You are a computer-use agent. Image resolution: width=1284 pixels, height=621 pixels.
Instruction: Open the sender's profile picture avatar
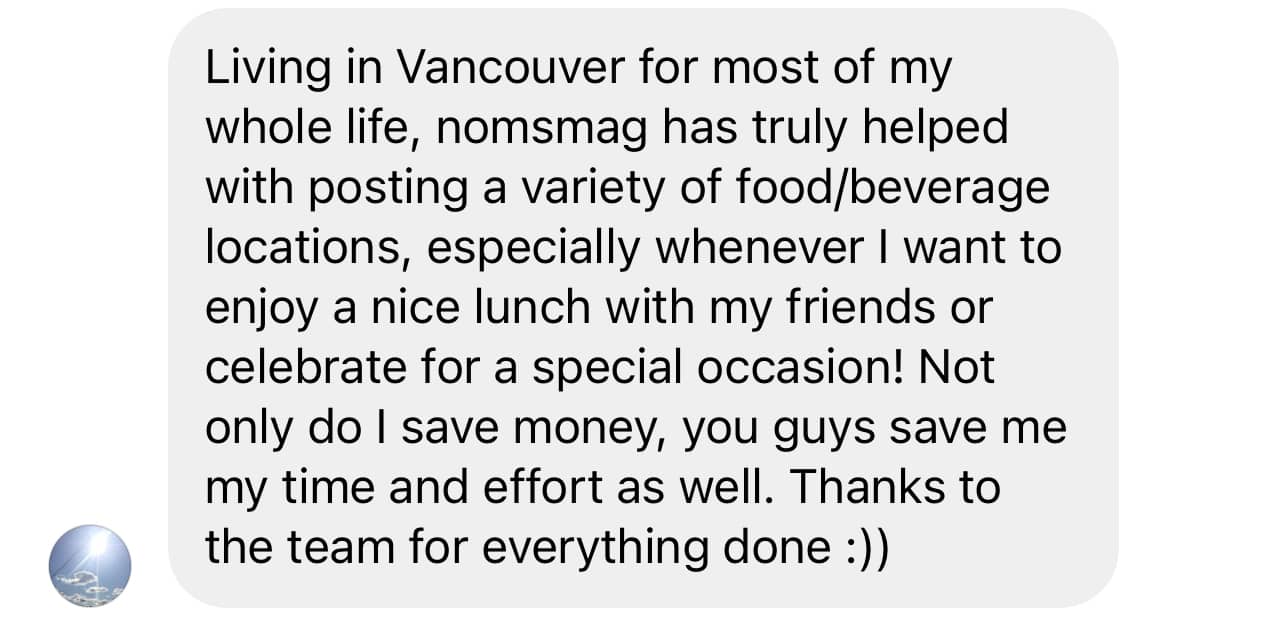tap(90, 566)
